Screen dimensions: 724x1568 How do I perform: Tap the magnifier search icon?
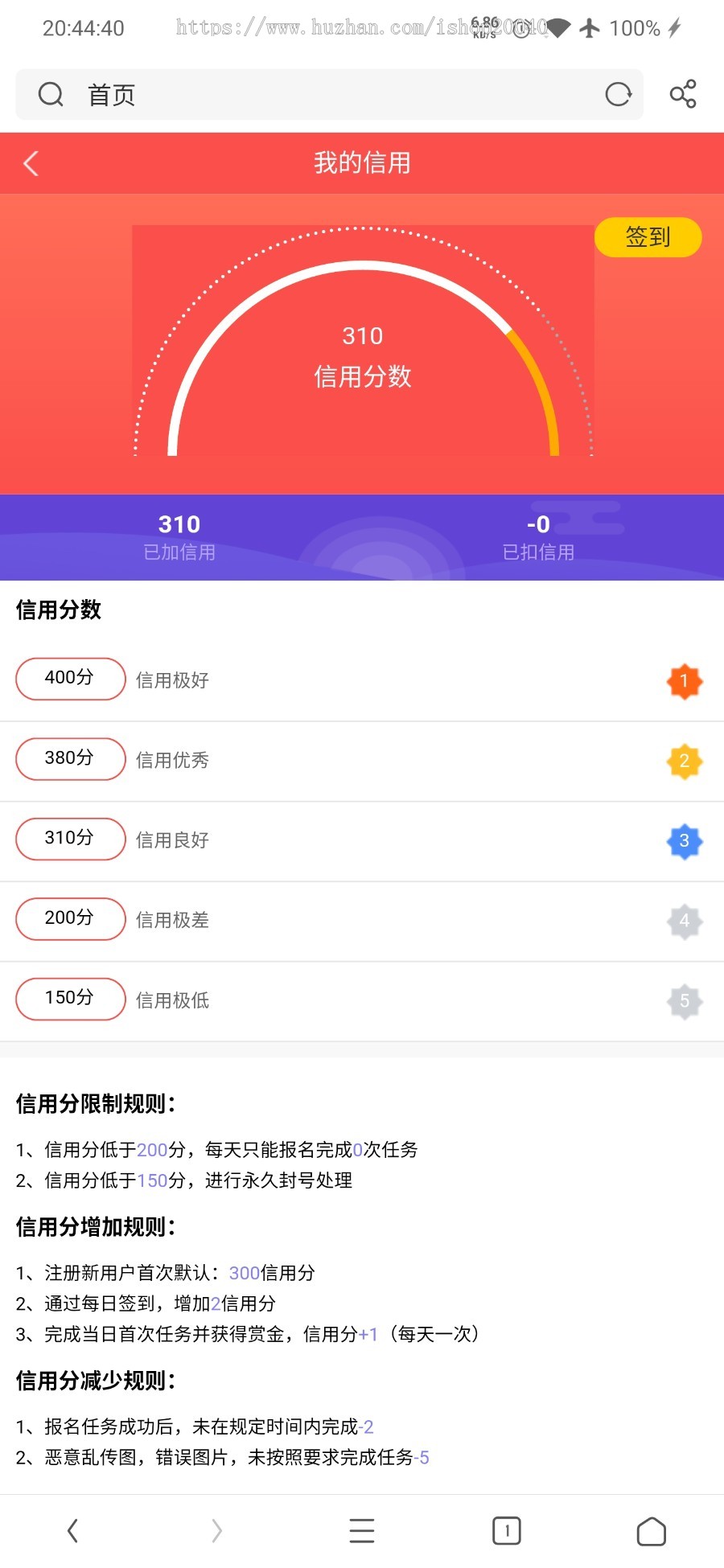click(51, 94)
